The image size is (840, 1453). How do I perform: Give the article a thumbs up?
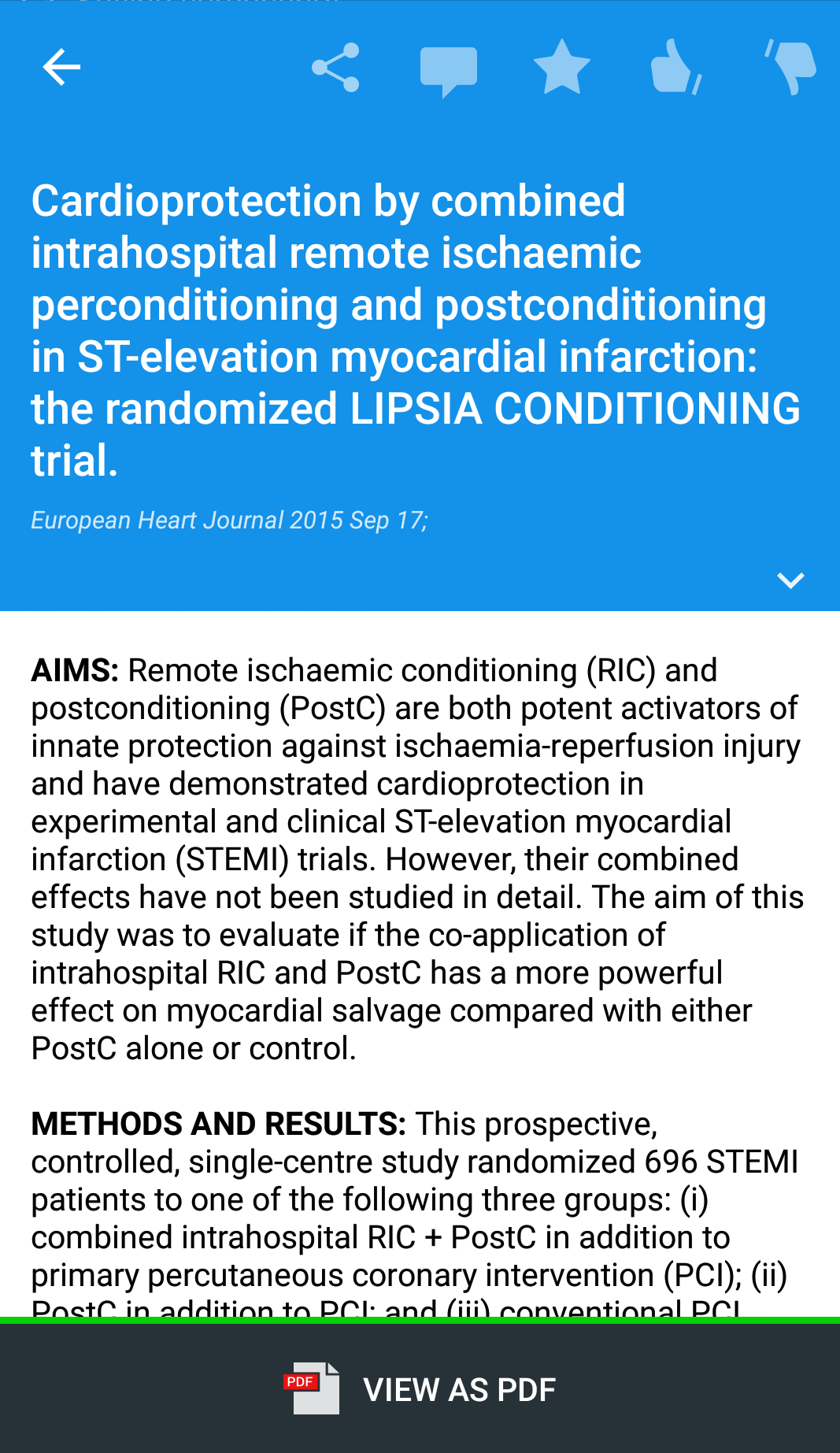coord(675,68)
